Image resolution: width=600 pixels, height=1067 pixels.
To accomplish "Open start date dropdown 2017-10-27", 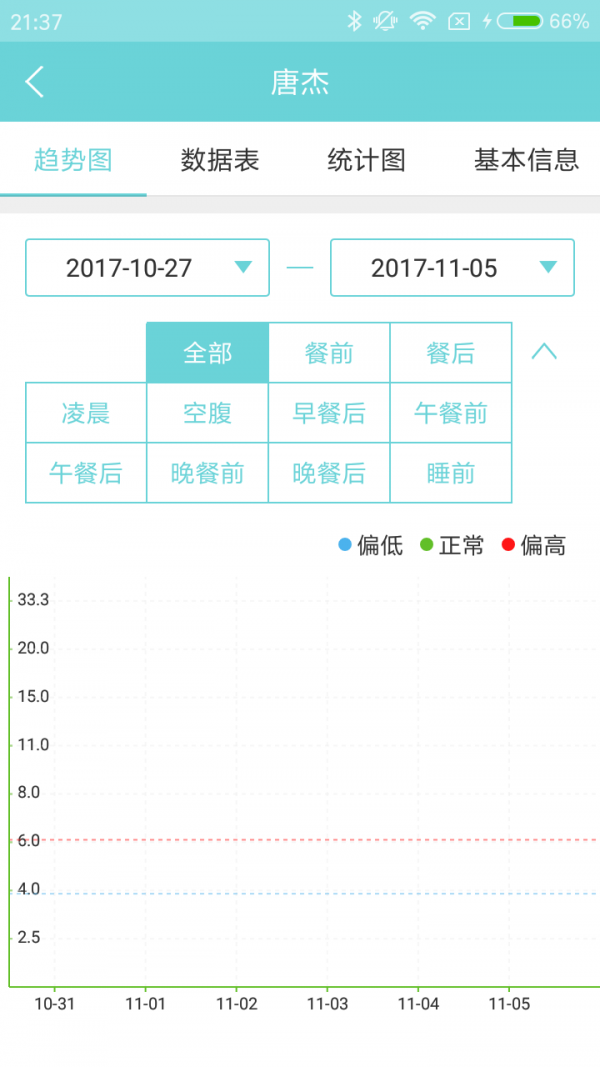I will [147, 268].
